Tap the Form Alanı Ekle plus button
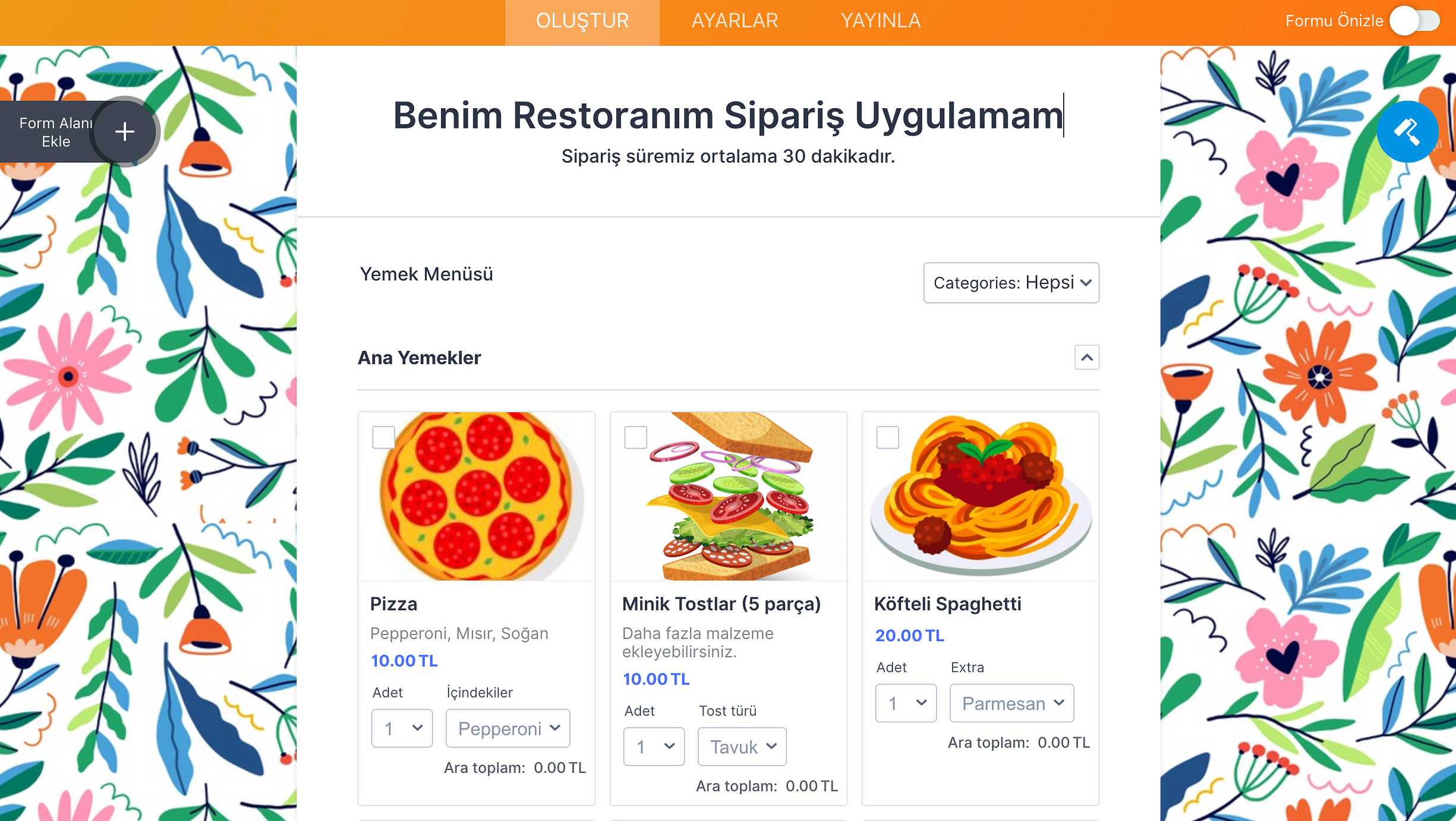 coord(124,131)
